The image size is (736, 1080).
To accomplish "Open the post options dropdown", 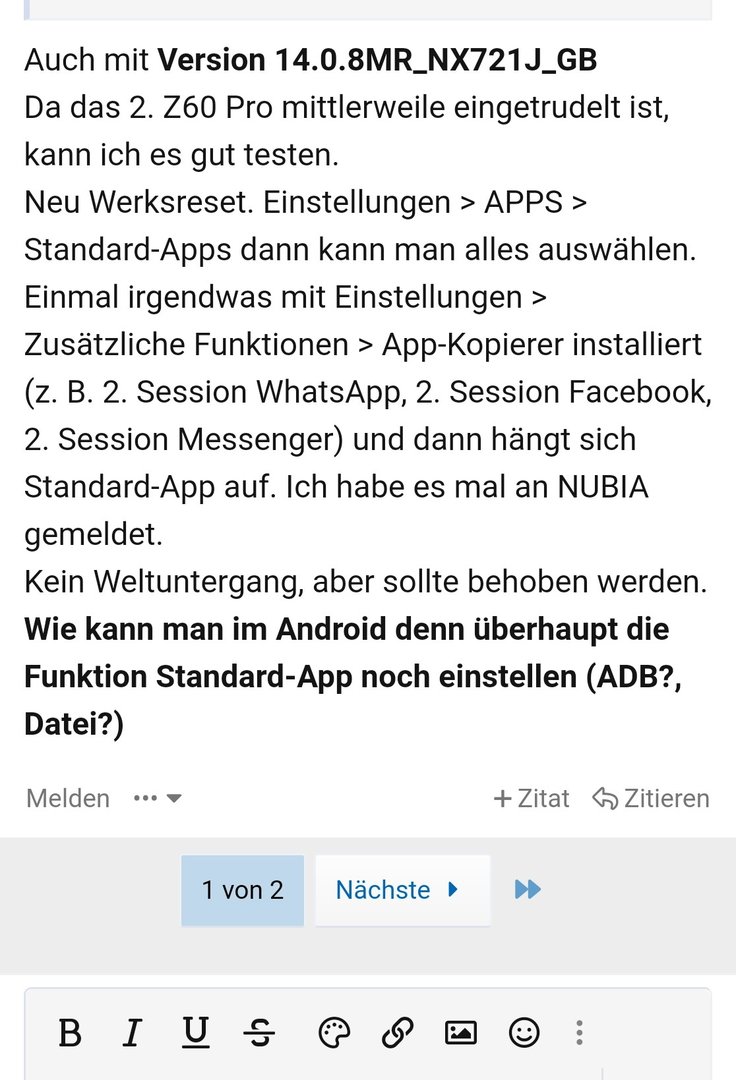I will [x=158, y=798].
